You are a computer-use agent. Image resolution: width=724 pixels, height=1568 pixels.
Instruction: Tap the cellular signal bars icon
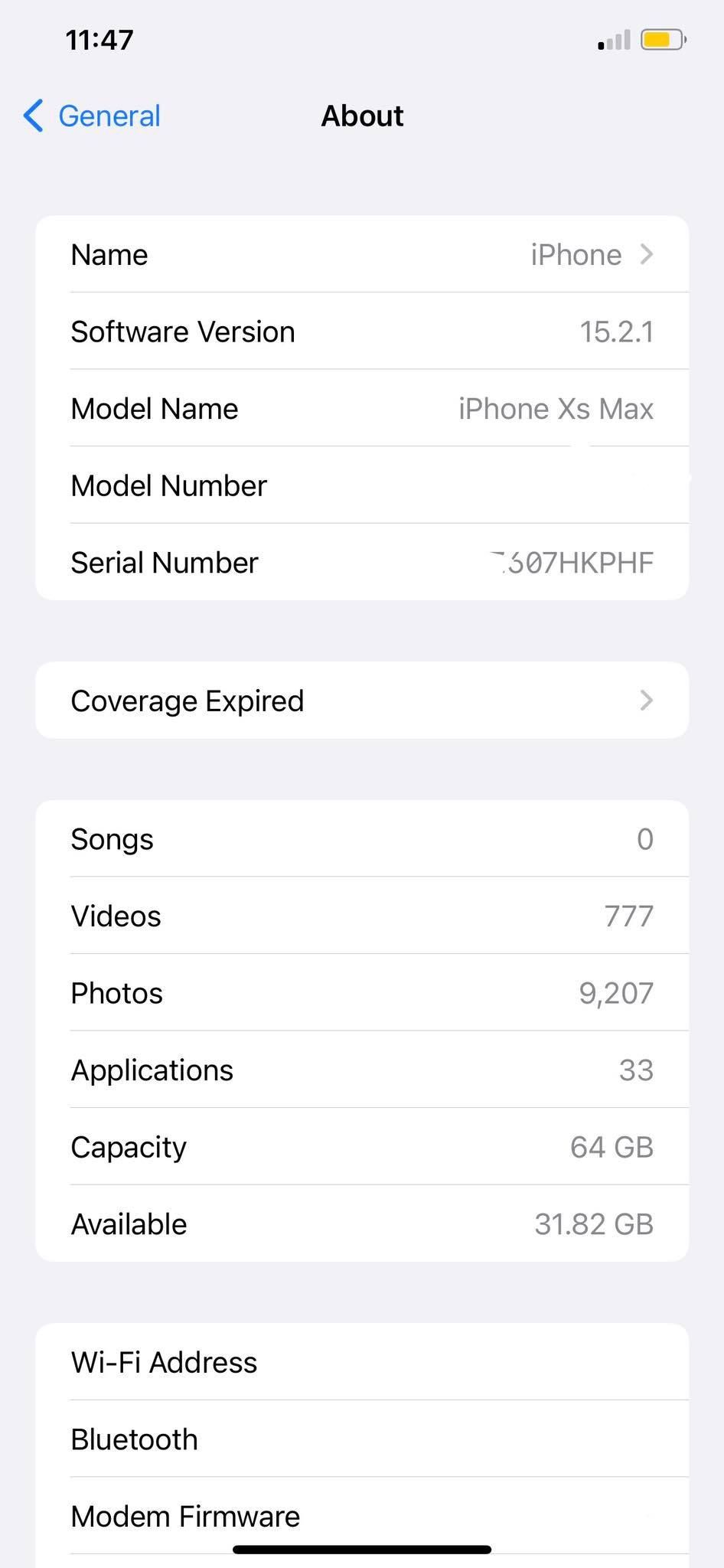(x=611, y=40)
